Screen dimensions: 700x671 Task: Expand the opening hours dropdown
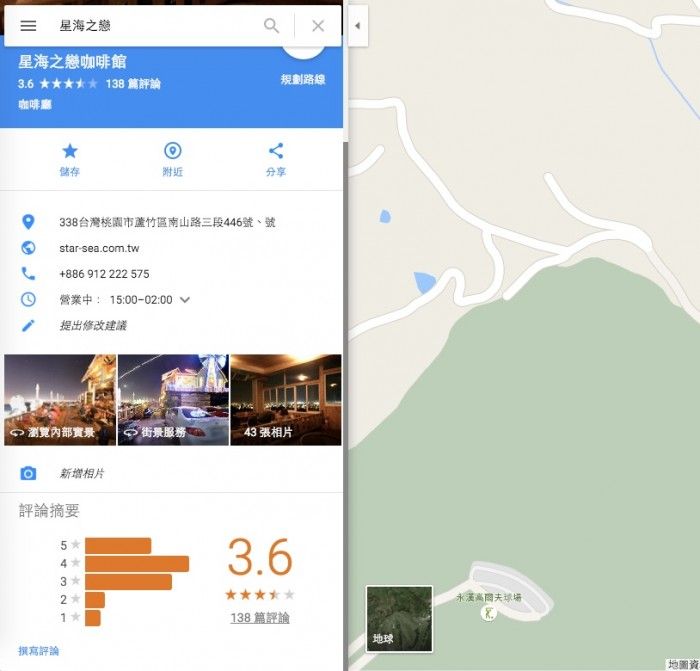184,300
